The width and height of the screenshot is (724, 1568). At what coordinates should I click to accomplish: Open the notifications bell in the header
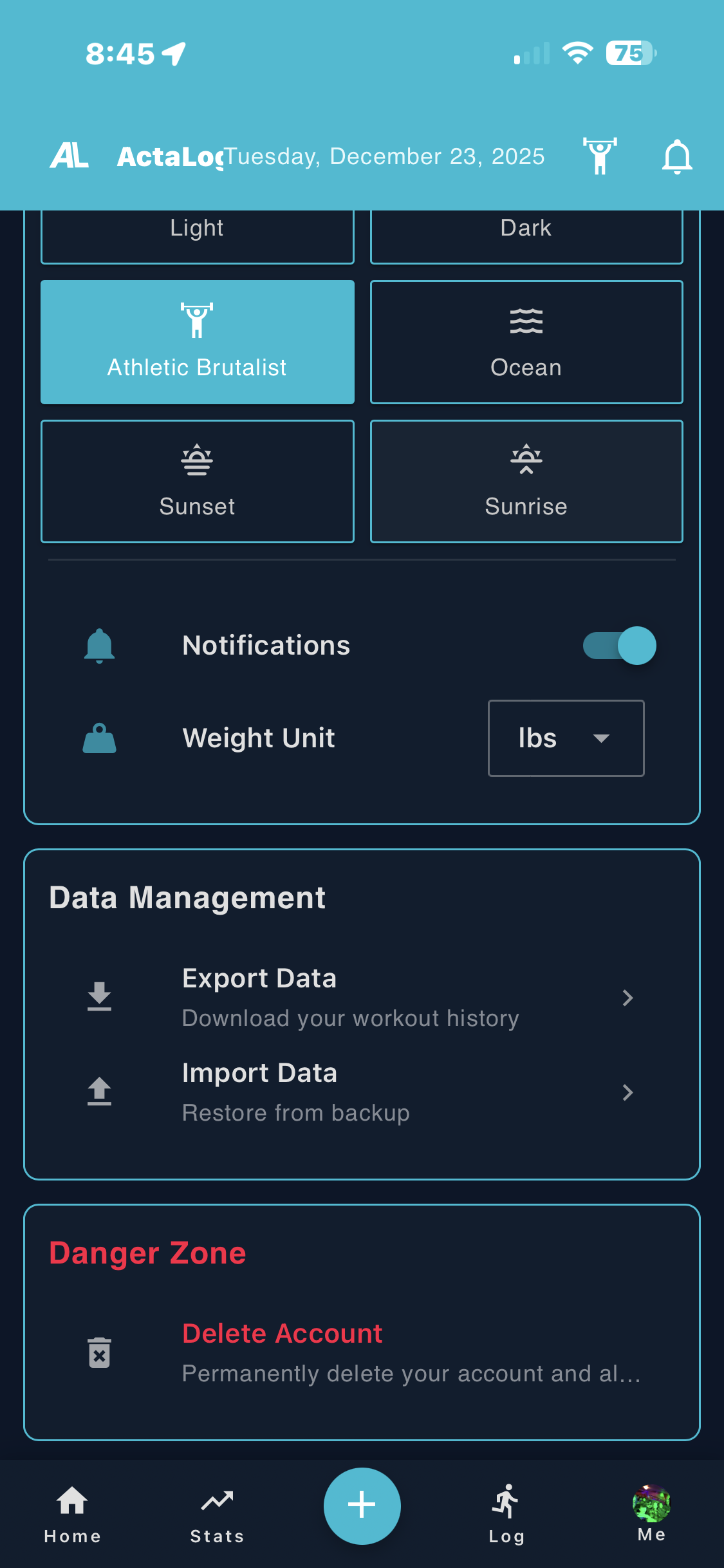[677, 156]
